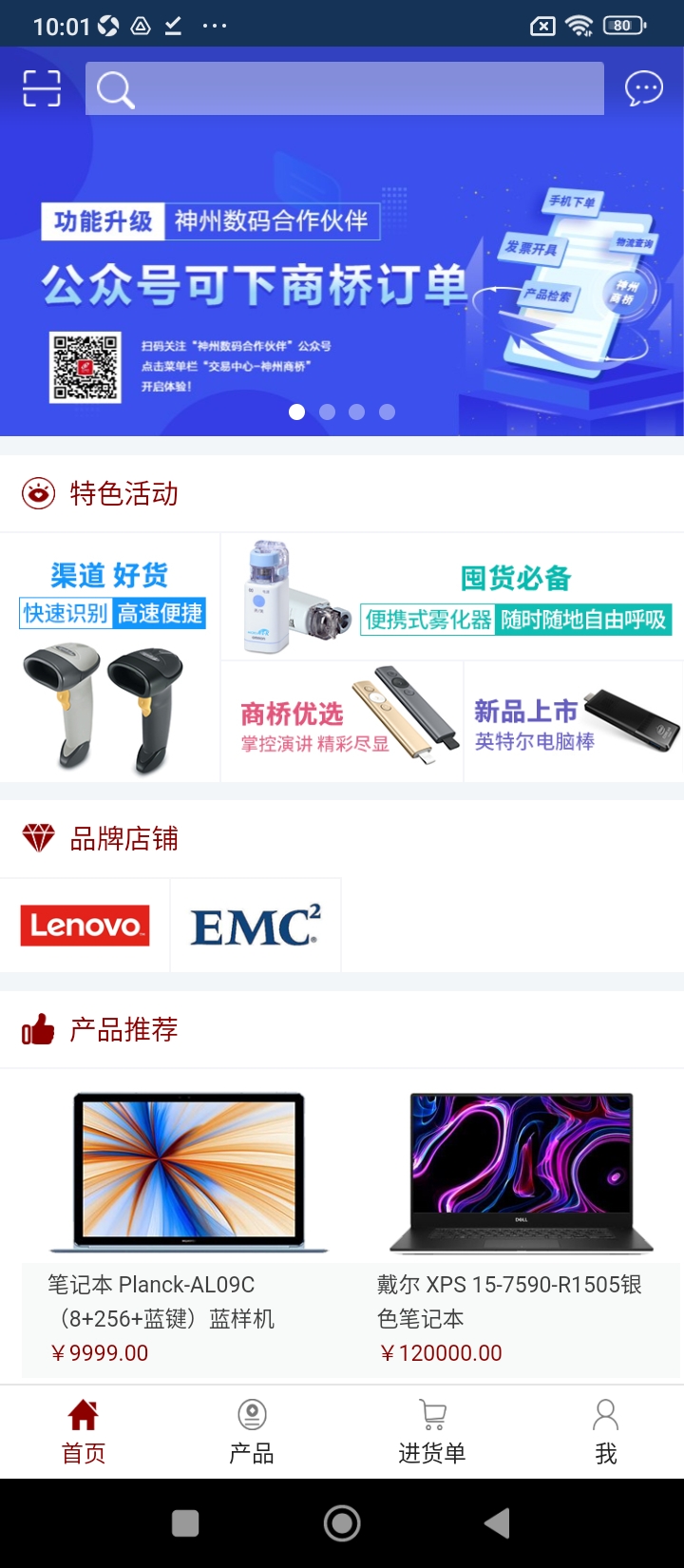This screenshot has height=1568, width=684.
Task: Select the second banner page dot
Action: pyautogui.click(x=327, y=411)
